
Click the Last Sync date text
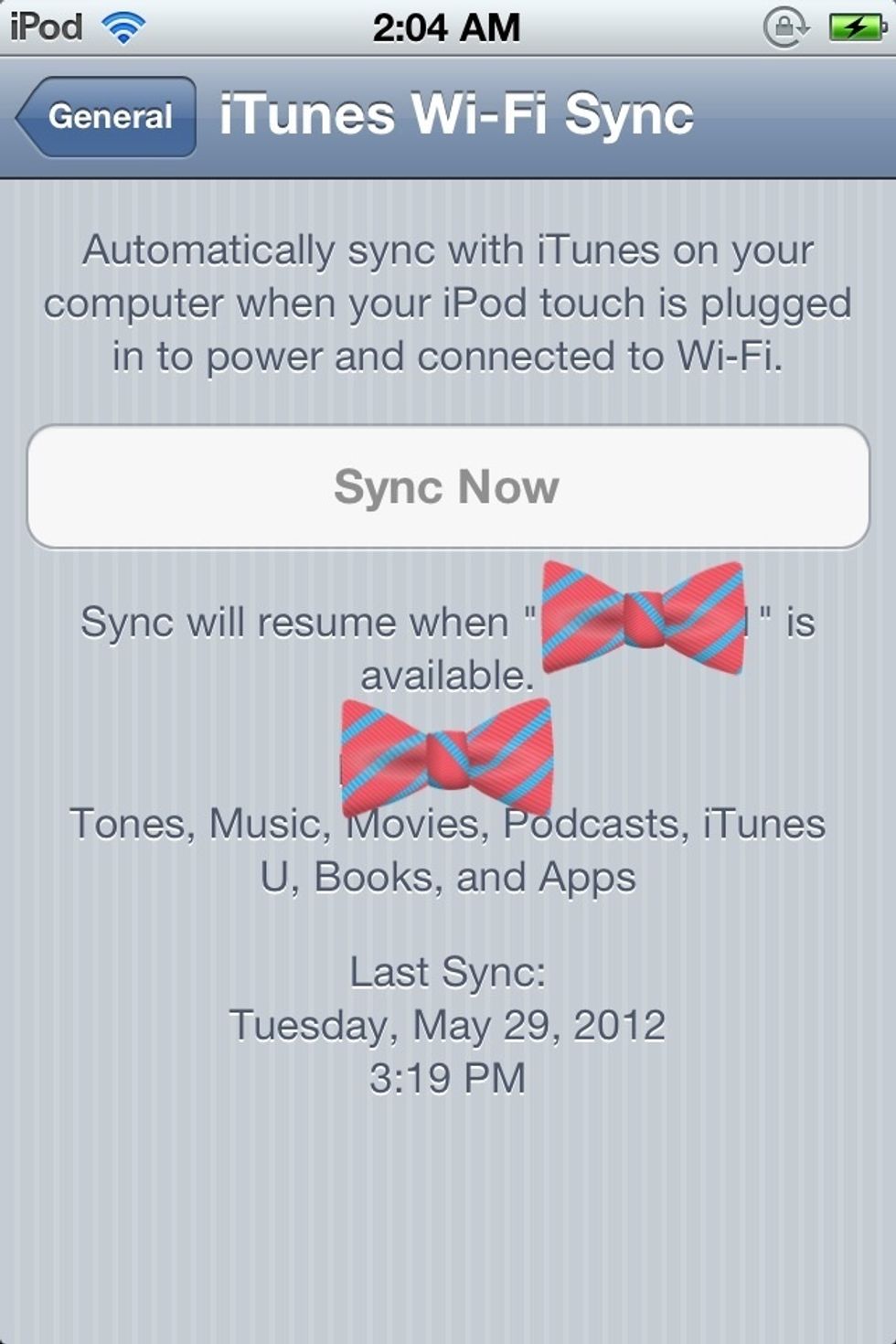(x=449, y=1023)
